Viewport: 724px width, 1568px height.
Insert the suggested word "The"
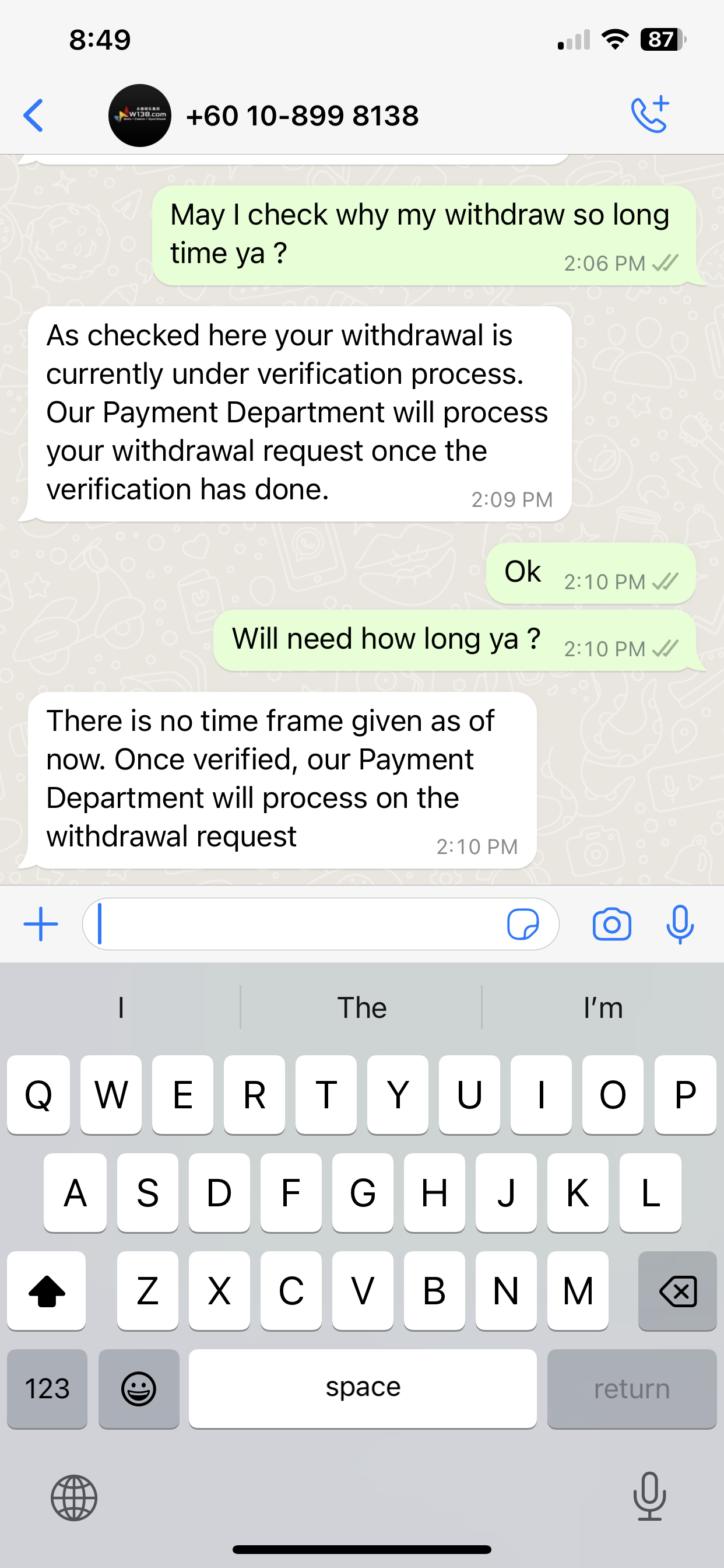[361, 1008]
